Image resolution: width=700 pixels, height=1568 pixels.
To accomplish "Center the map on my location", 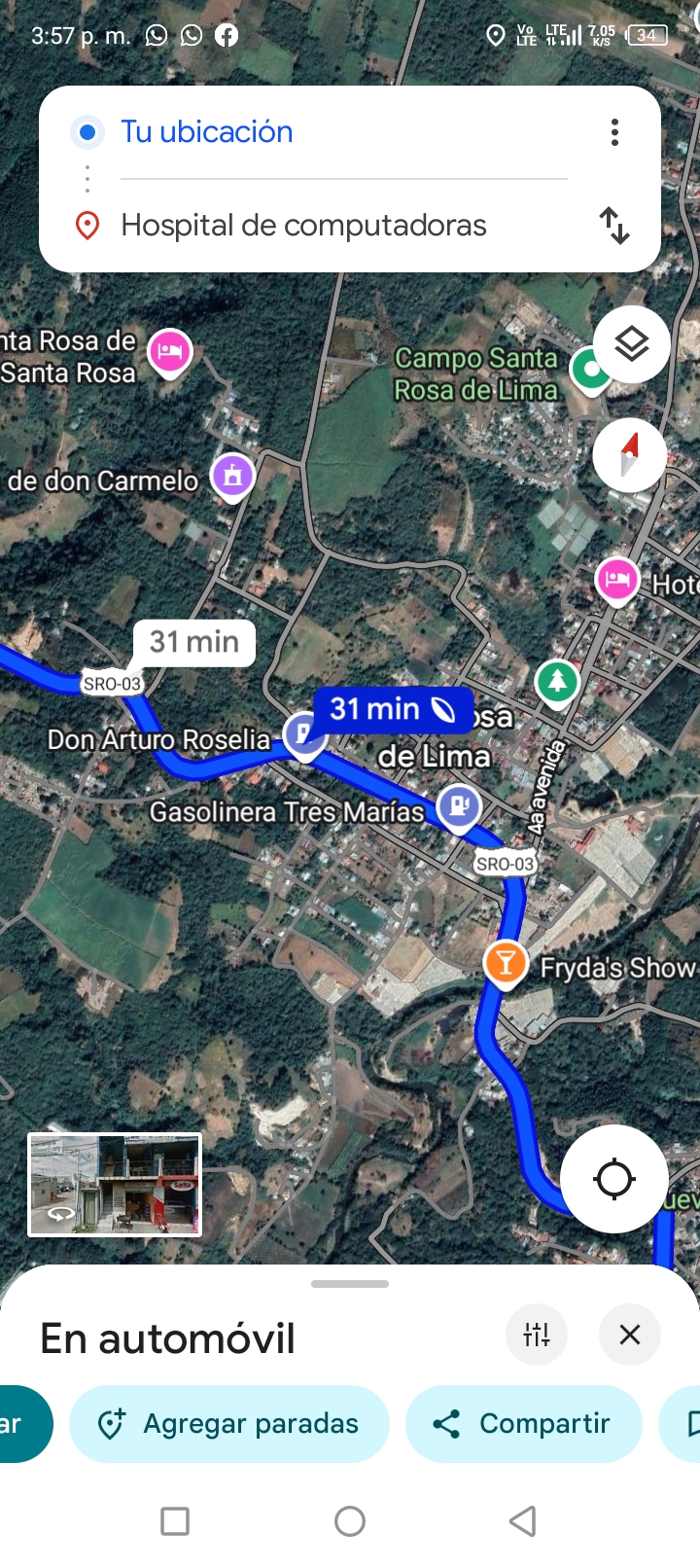I will pos(613,1179).
